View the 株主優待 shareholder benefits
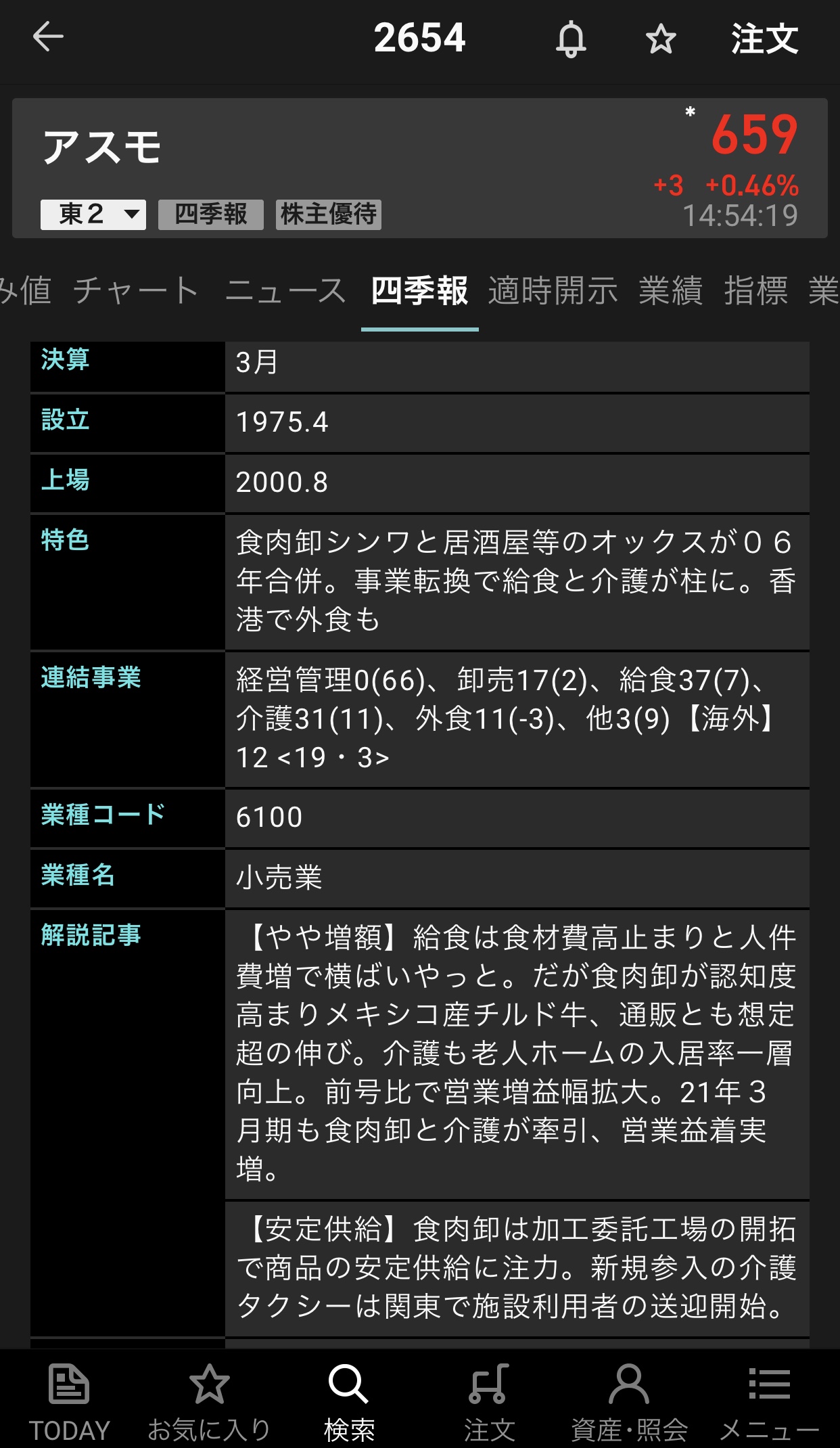 point(329,214)
